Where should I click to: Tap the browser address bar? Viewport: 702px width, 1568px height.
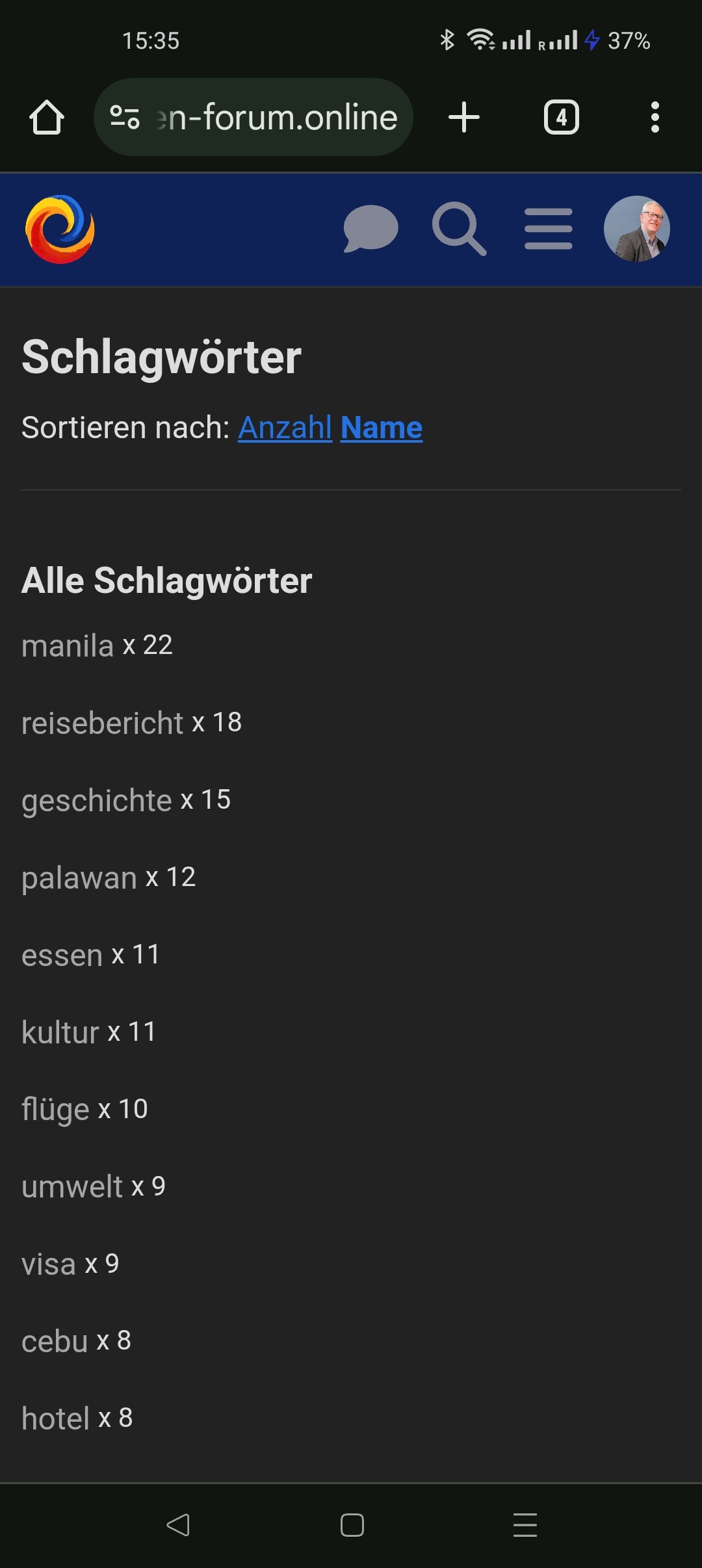click(253, 118)
